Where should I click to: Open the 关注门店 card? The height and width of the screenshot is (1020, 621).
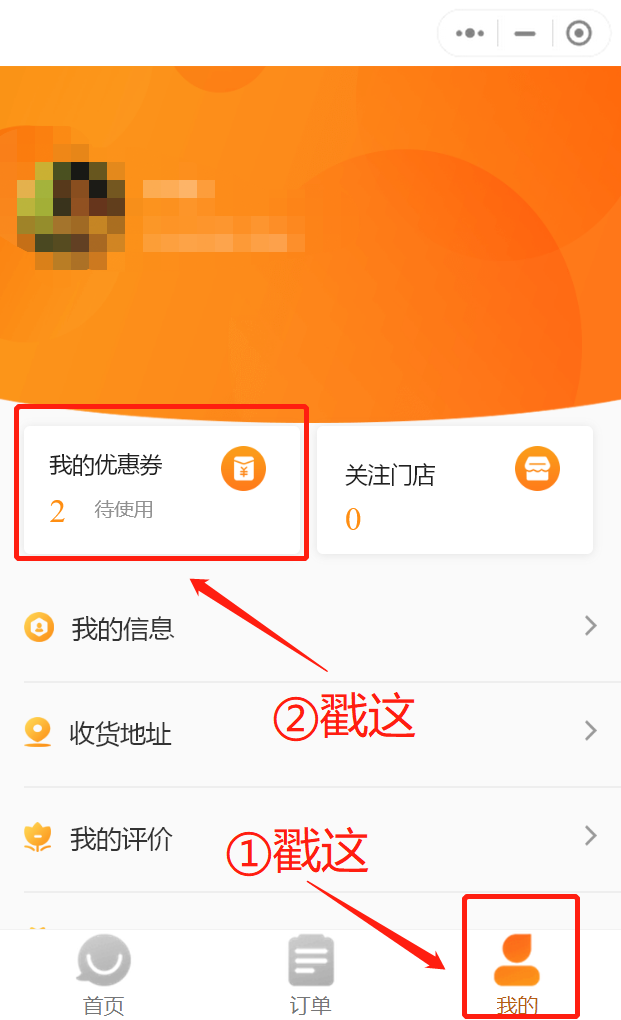(455, 490)
